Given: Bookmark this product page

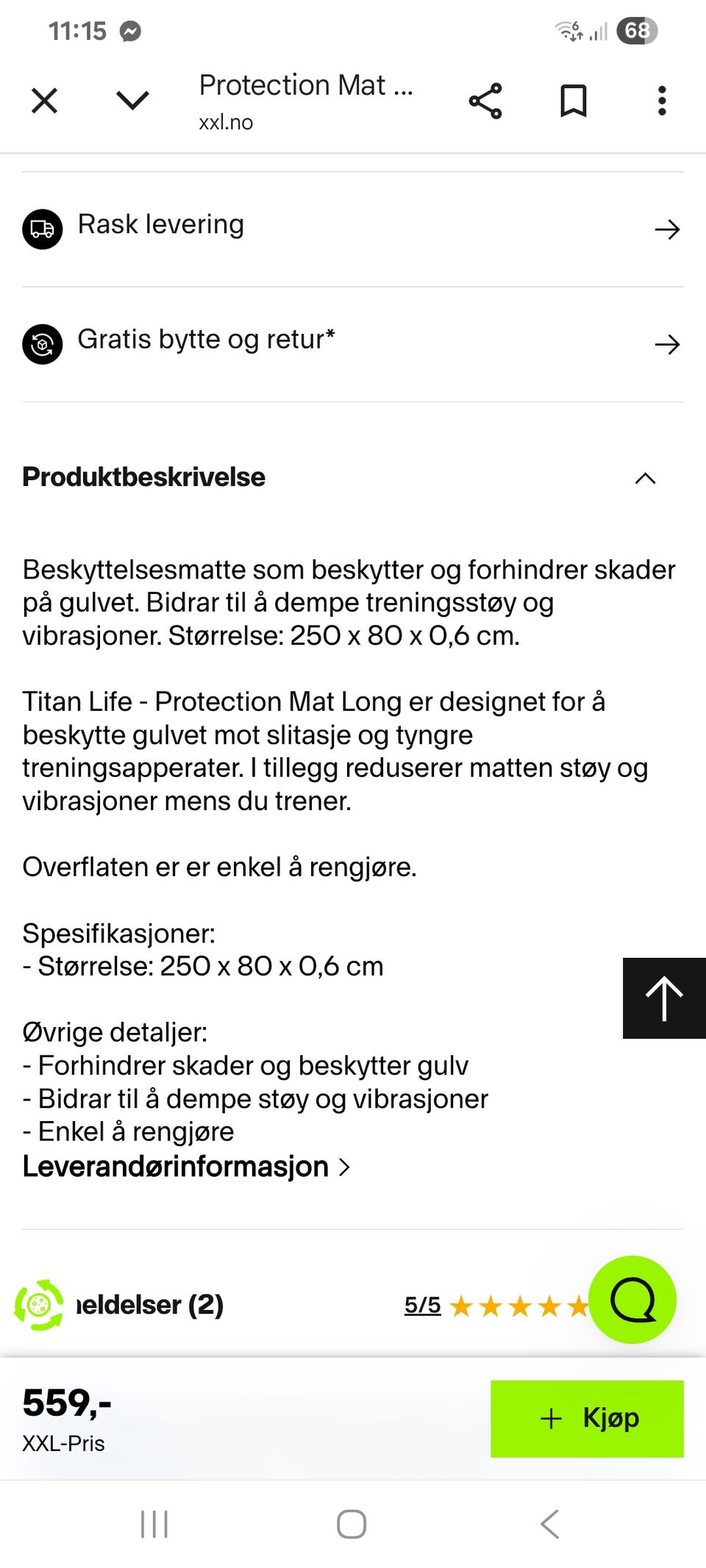Looking at the screenshot, I should click(574, 101).
